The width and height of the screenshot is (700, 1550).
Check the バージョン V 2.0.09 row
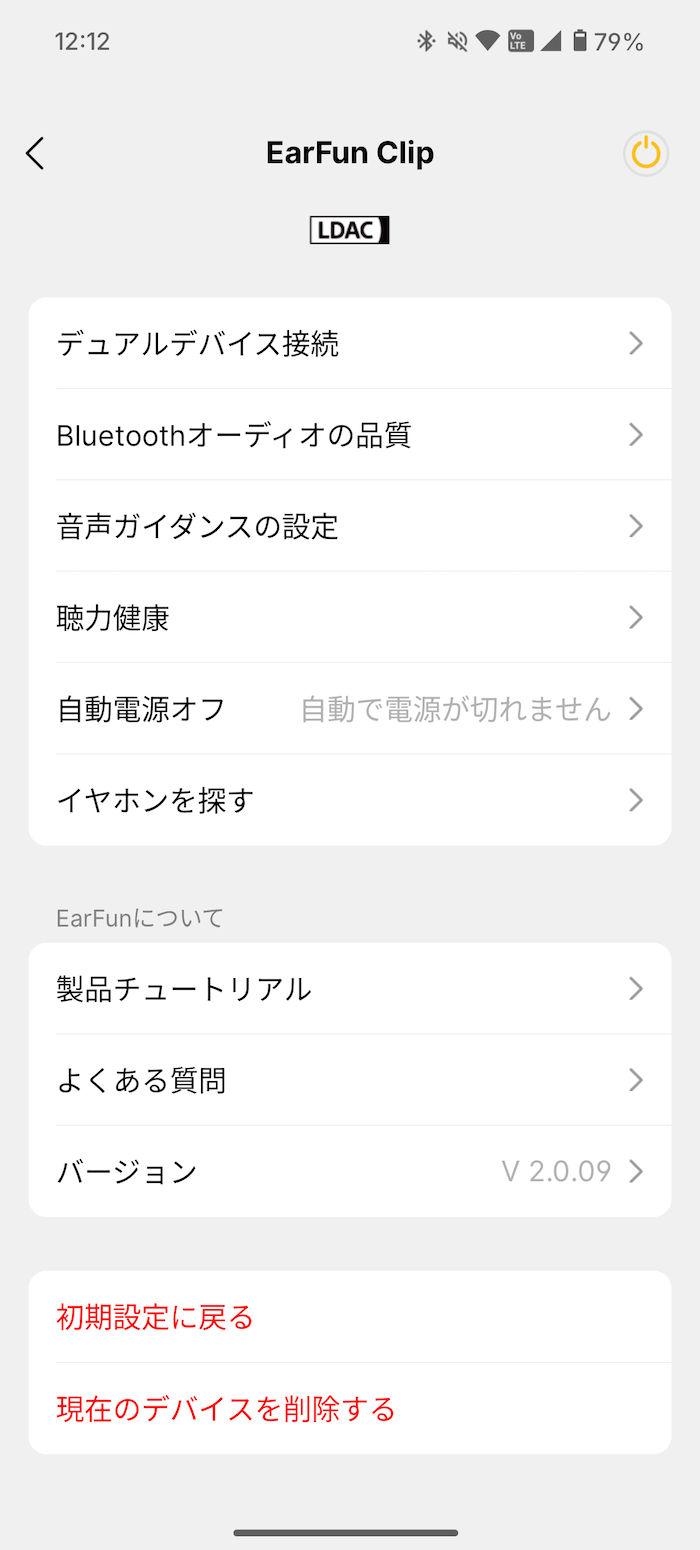click(350, 1171)
